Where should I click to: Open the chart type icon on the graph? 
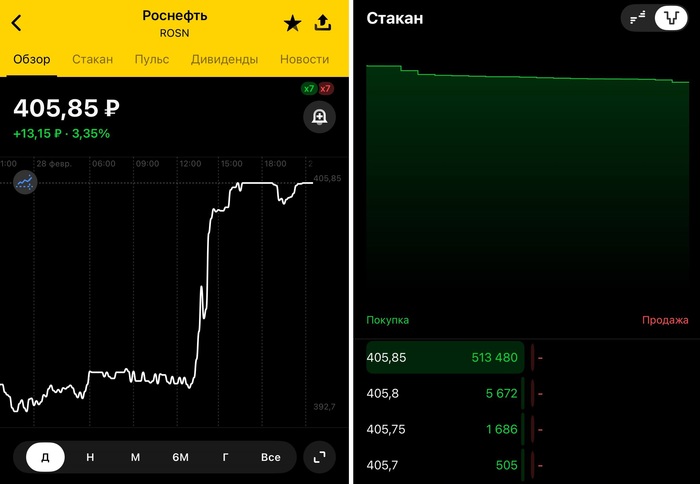tap(25, 182)
